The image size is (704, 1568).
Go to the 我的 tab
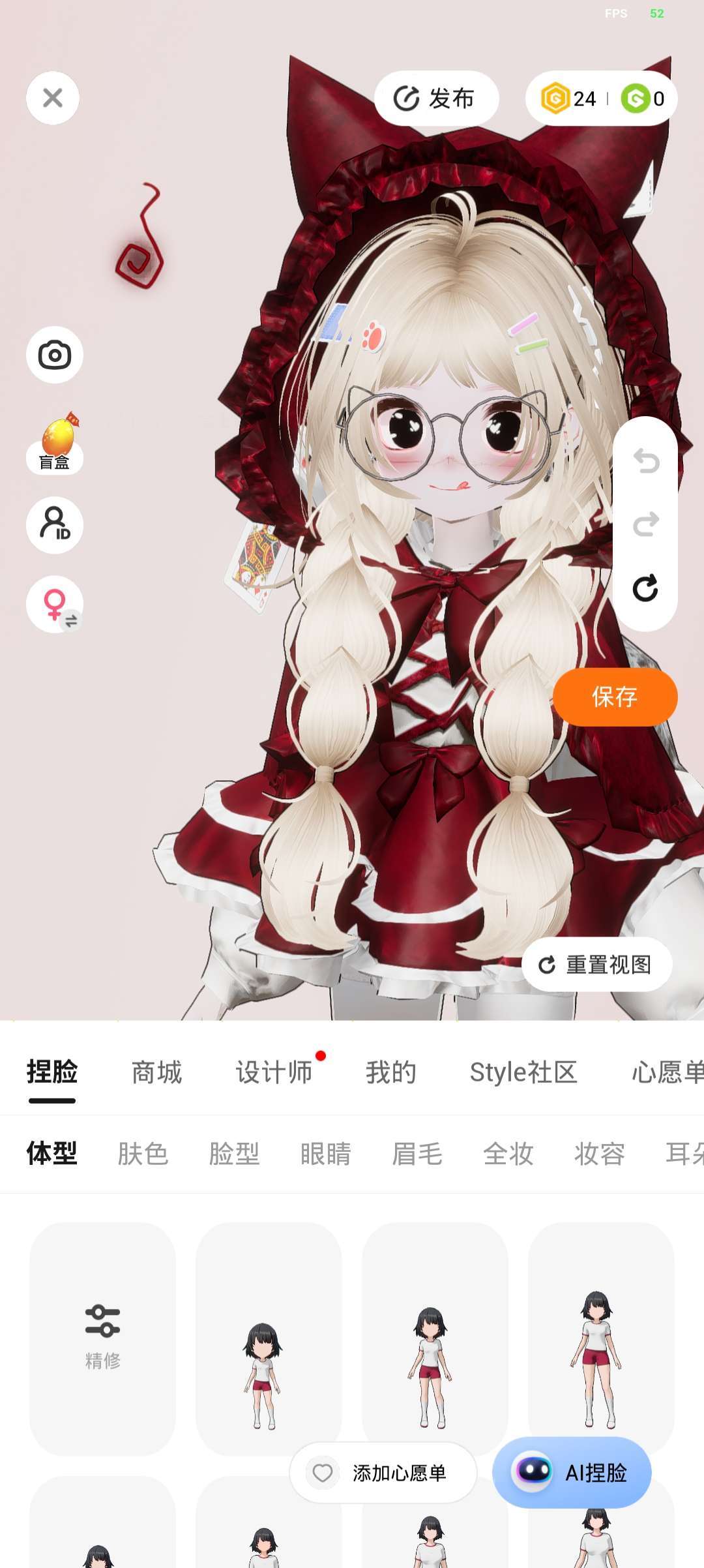point(390,1072)
